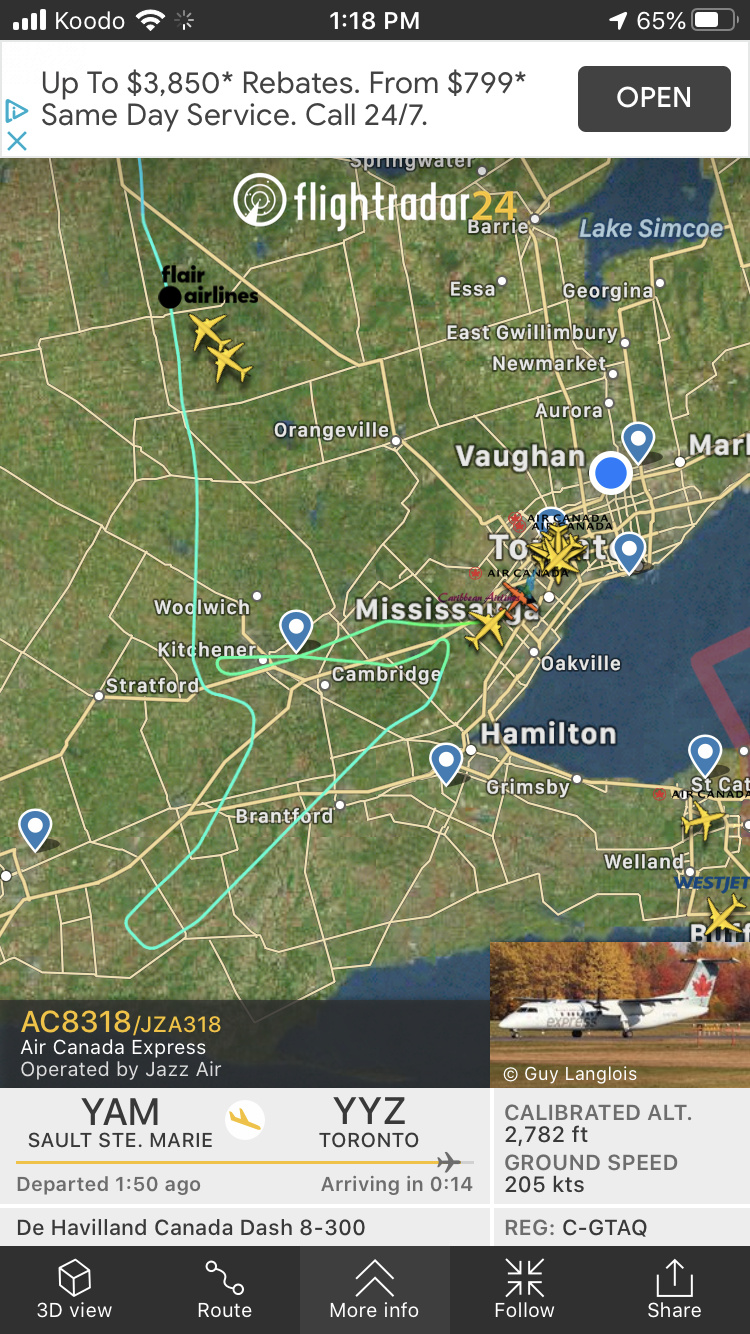Select the WestJet plane near Welland
The image size is (750, 1334).
(x=722, y=914)
